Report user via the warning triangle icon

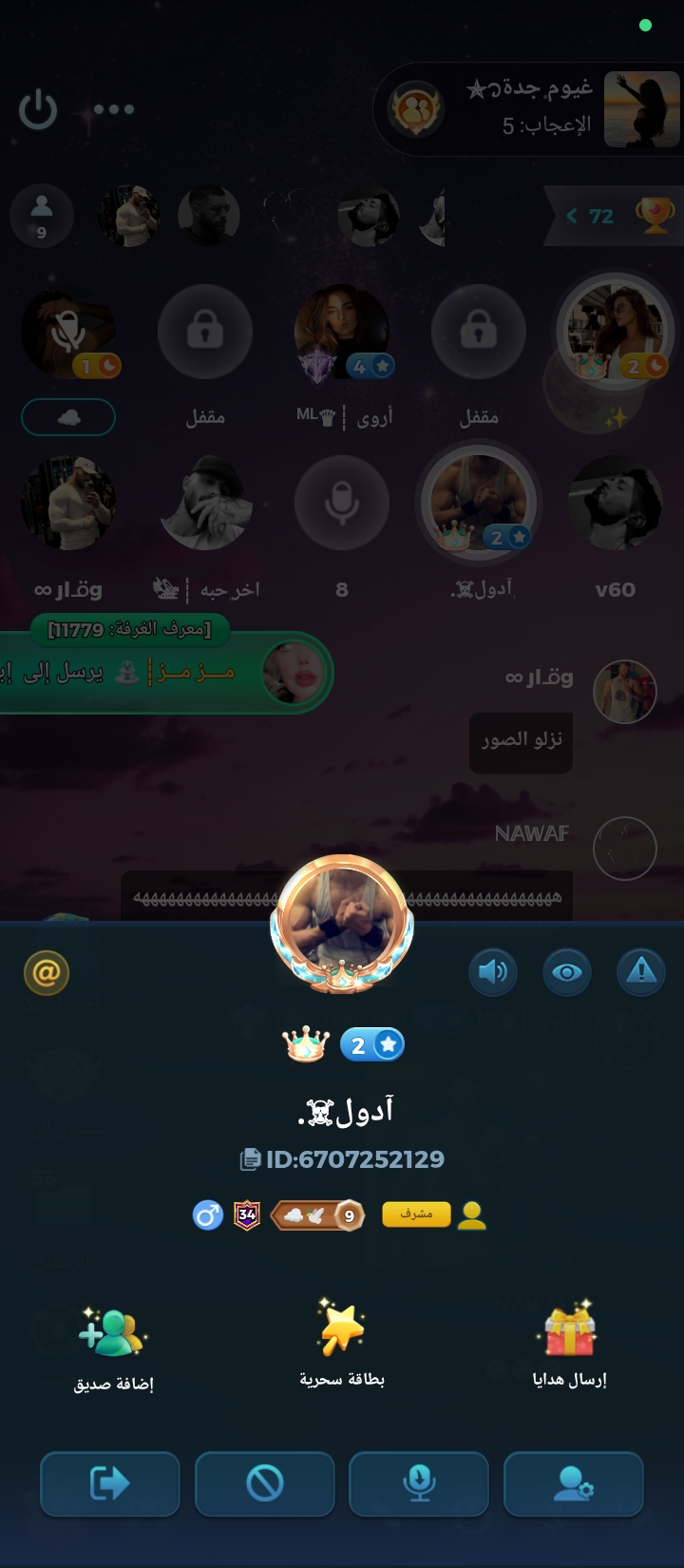click(641, 971)
